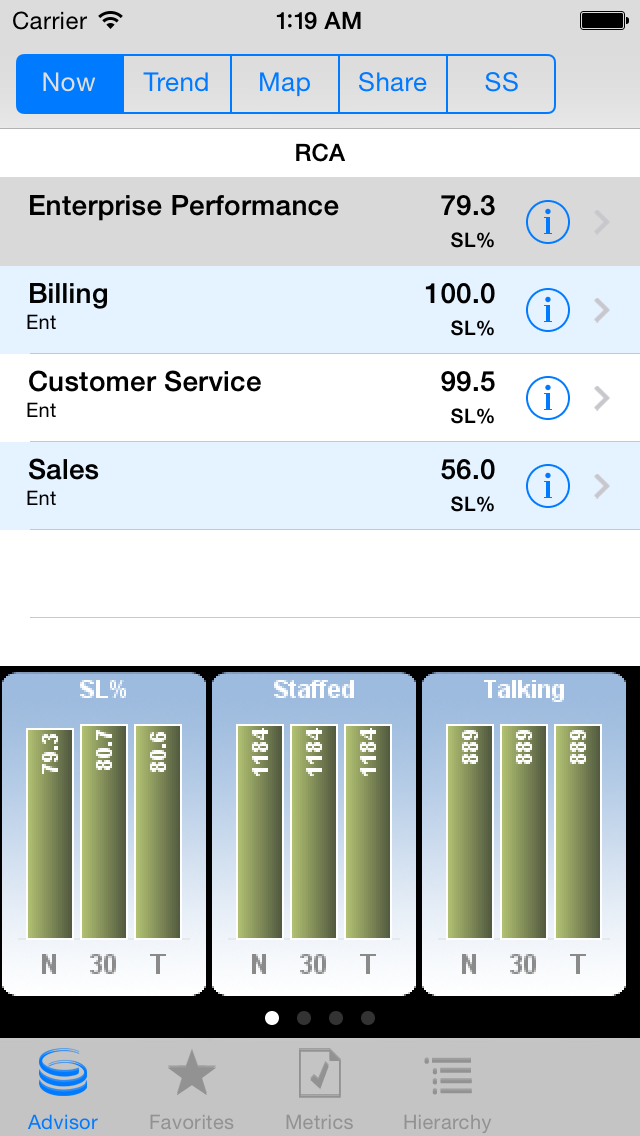Open the Hierarchy tab
This screenshot has width=640, height=1136.
pyautogui.click(x=447, y=1089)
